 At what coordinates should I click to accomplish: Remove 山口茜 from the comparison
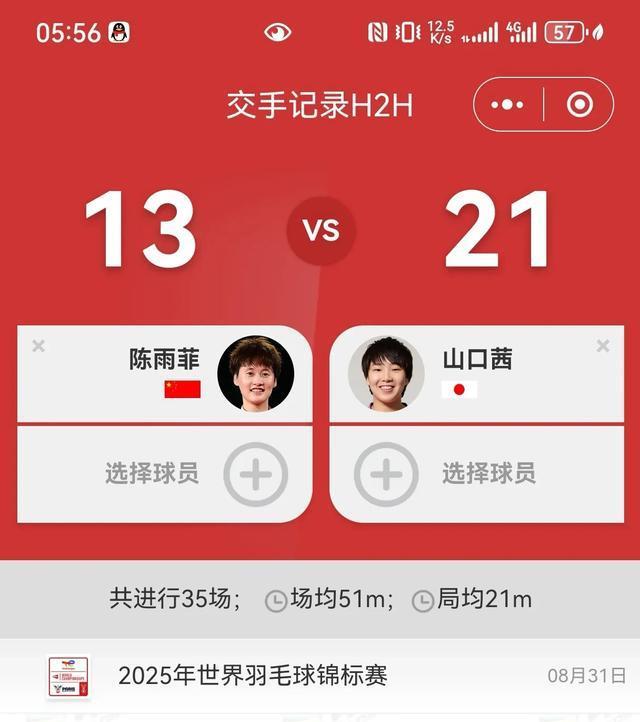(x=602, y=346)
